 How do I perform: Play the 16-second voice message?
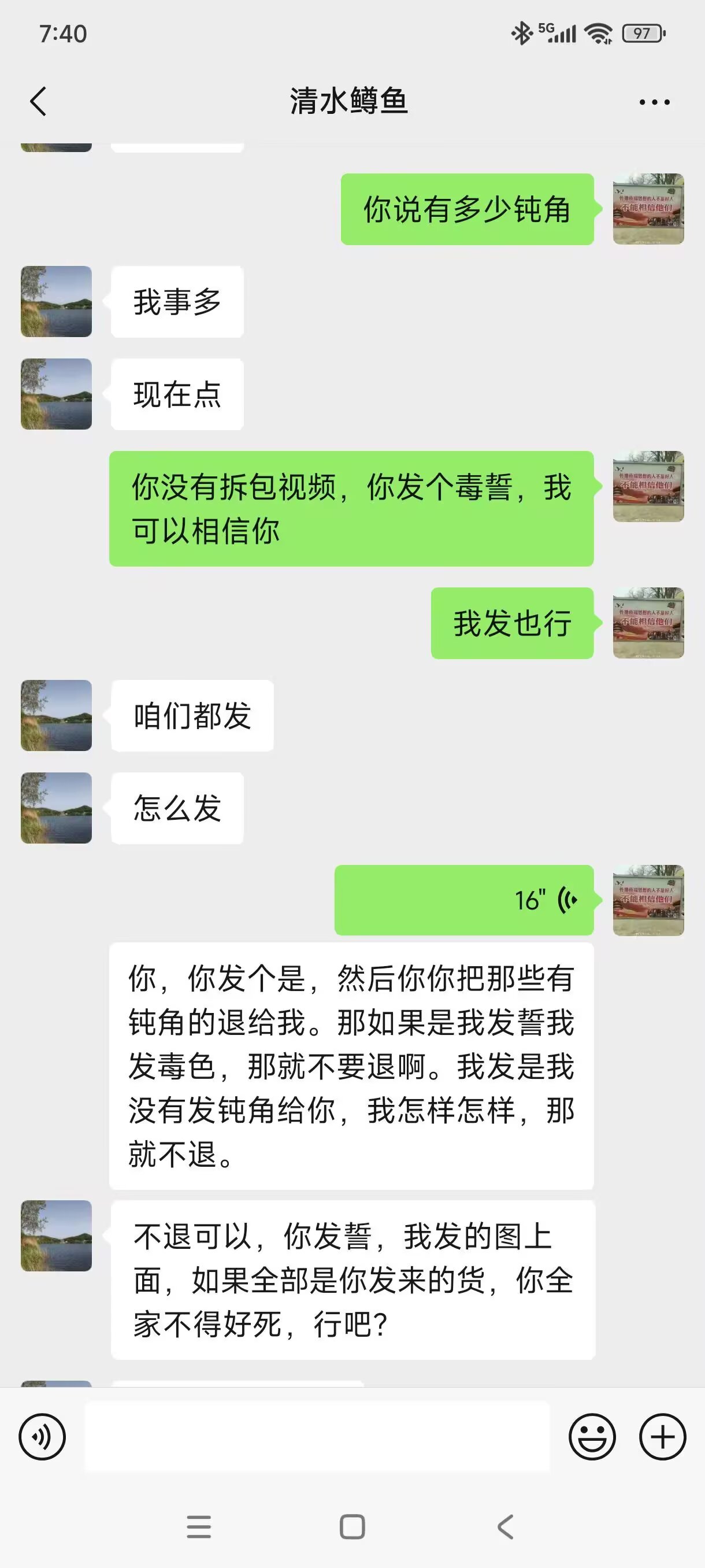point(463,900)
